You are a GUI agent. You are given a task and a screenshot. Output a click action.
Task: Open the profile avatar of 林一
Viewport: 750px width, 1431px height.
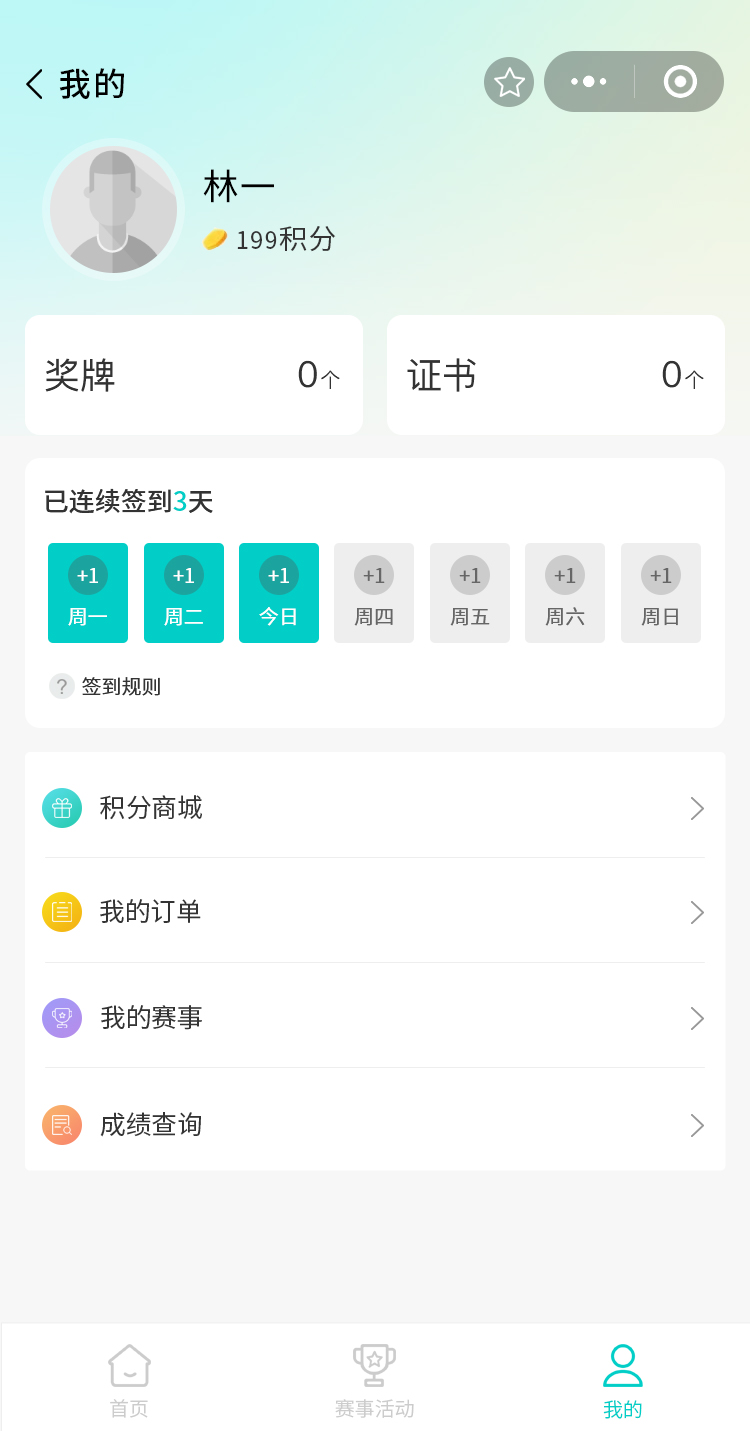(113, 209)
